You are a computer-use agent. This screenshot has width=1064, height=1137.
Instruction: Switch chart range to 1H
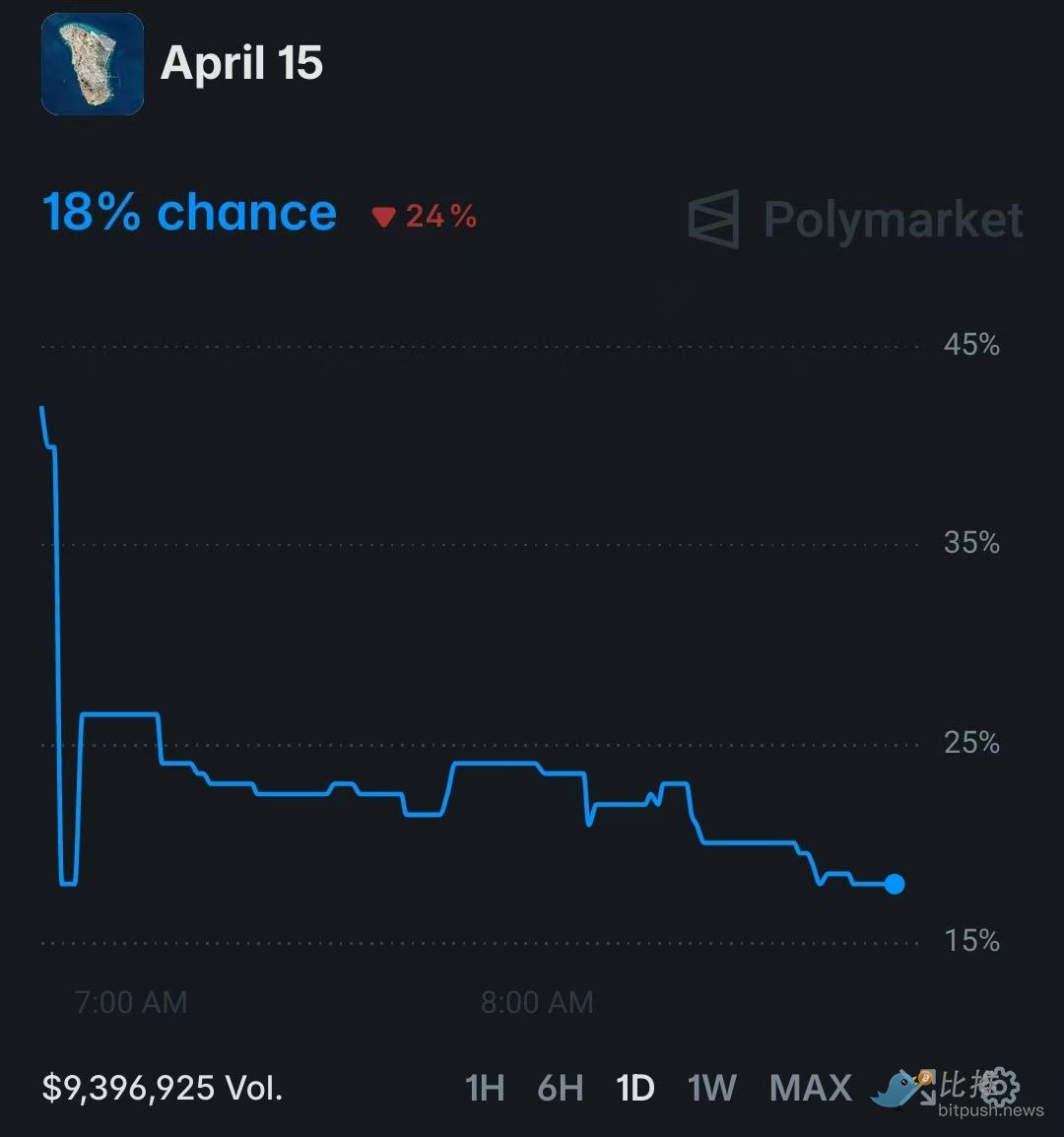(x=485, y=1088)
